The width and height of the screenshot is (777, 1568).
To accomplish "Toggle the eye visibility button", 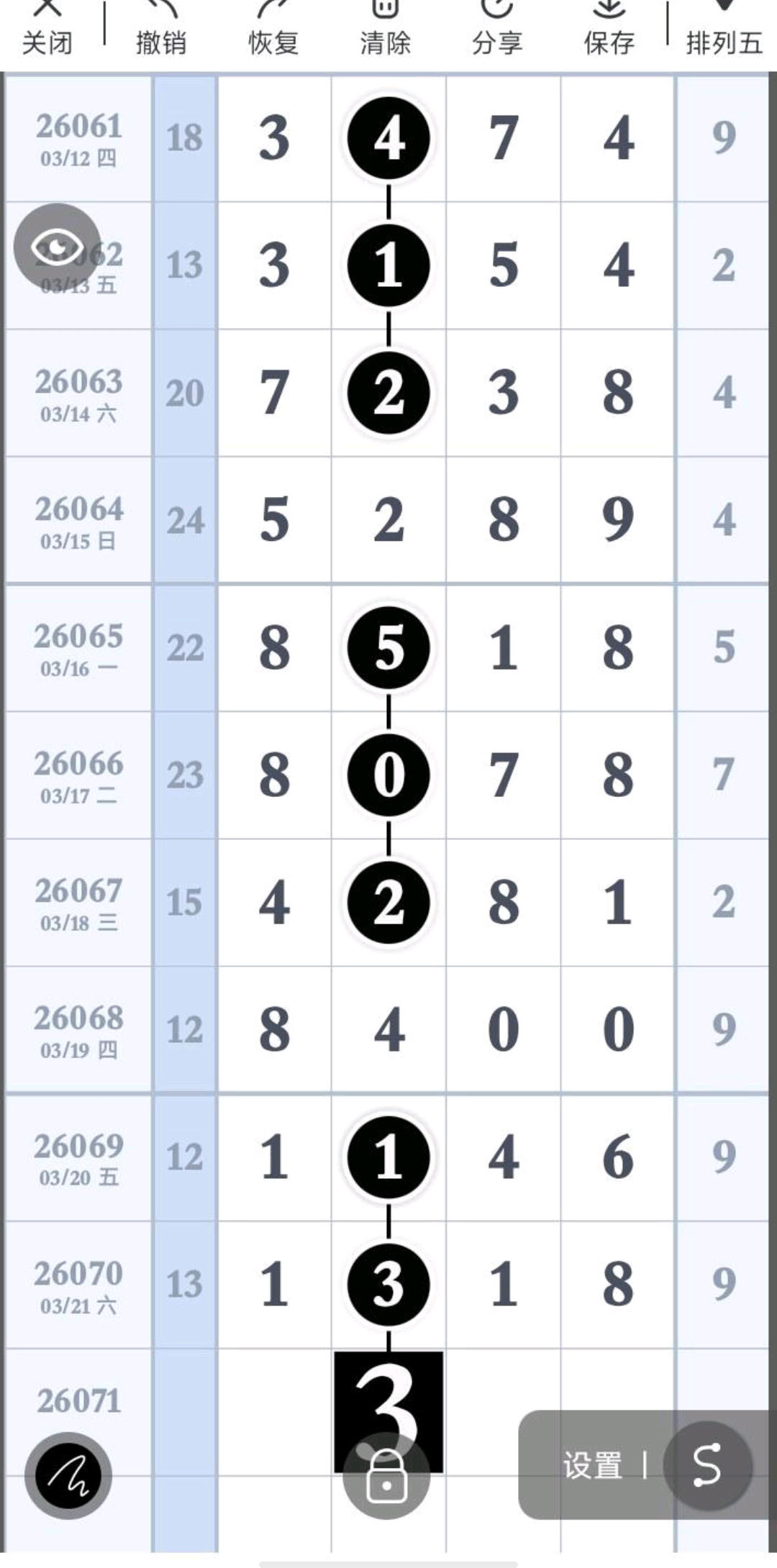I will pos(58,247).
